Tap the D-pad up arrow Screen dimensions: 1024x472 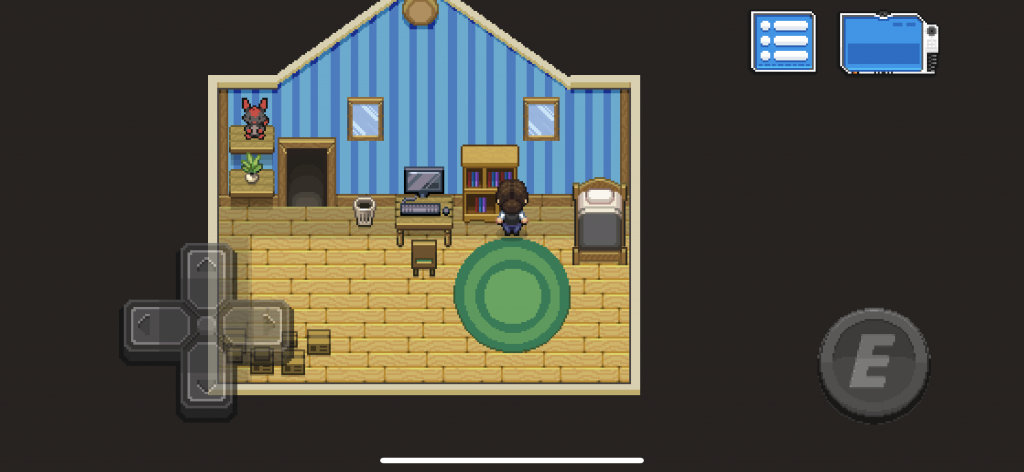coord(207,267)
